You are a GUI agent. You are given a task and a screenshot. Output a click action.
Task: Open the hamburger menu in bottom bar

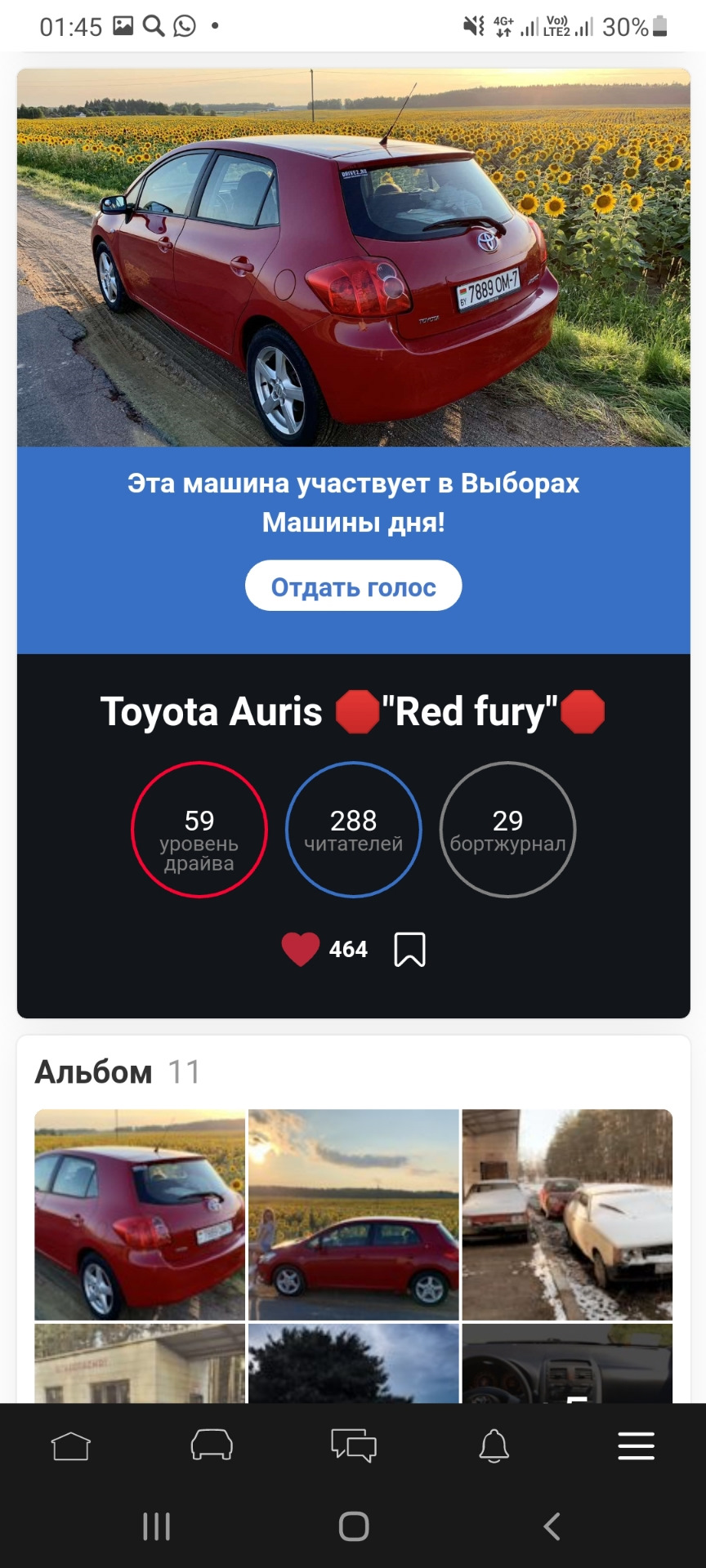tap(636, 1445)
